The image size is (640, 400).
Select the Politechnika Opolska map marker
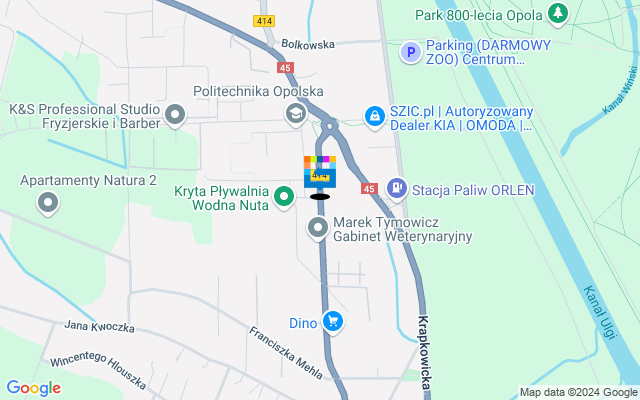pyautogui.click(x=295, y=114)
